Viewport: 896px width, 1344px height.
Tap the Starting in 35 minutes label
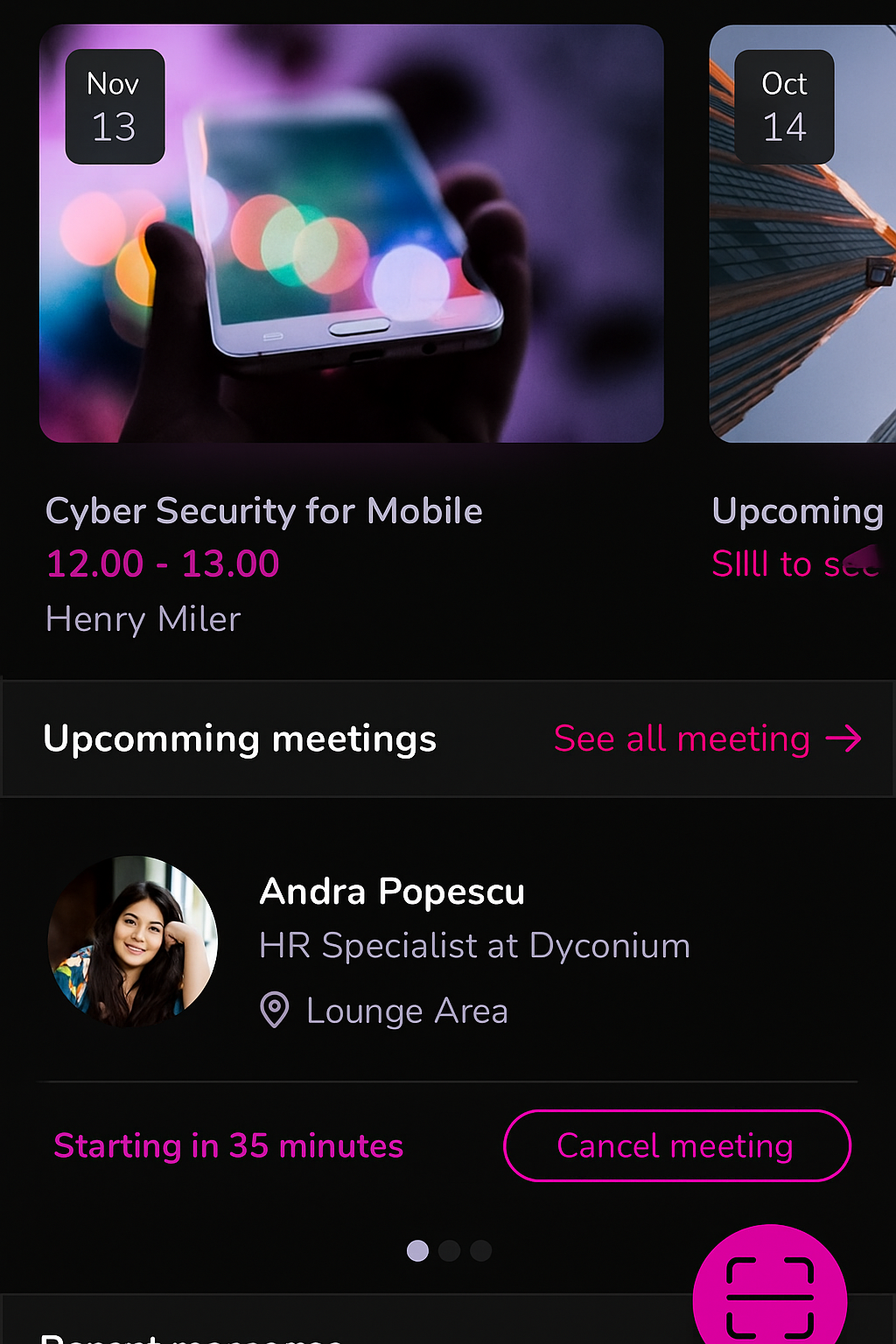pyautogui.click(x=227, y=1146)
